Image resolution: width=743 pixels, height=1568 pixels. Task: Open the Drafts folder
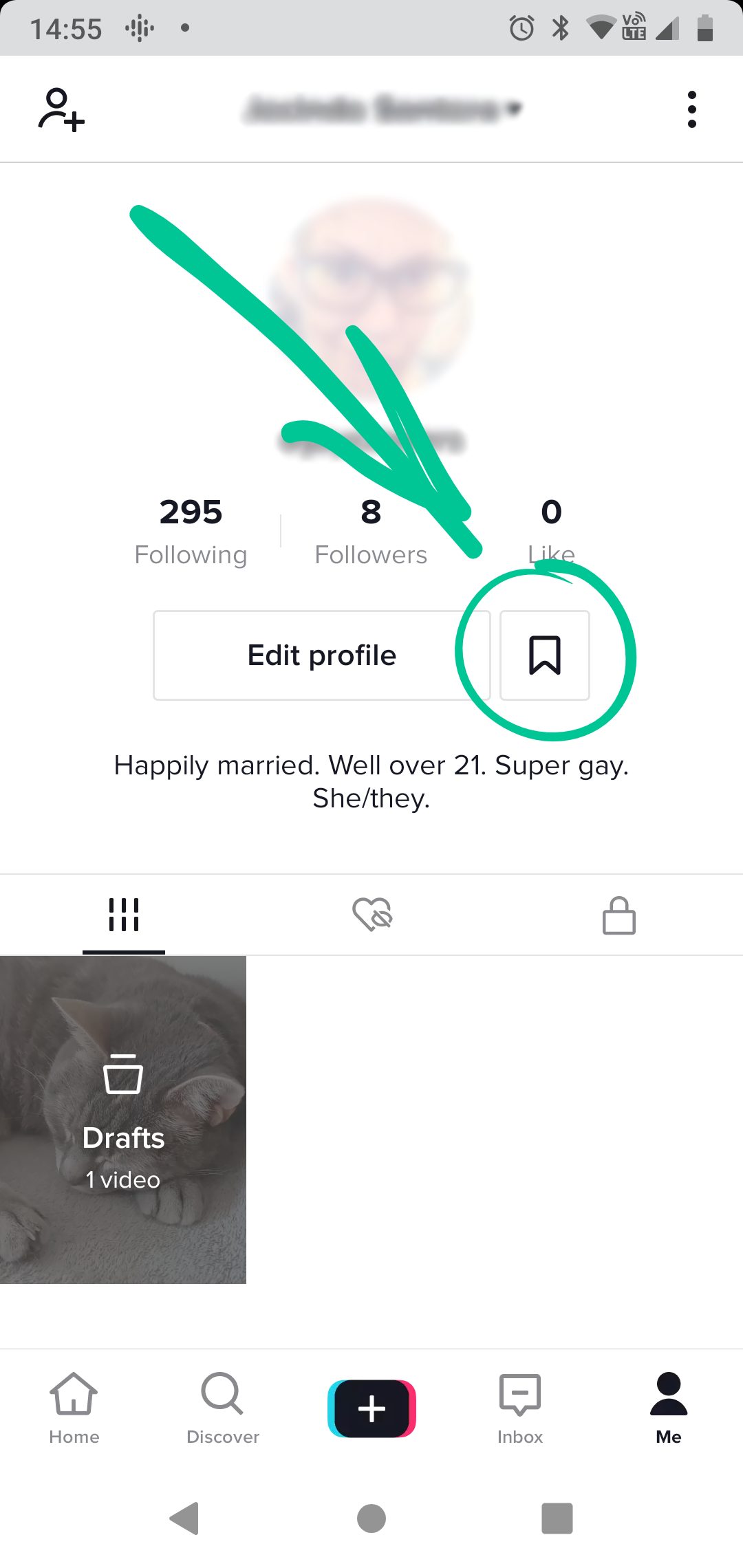(x=123, y=1120)
